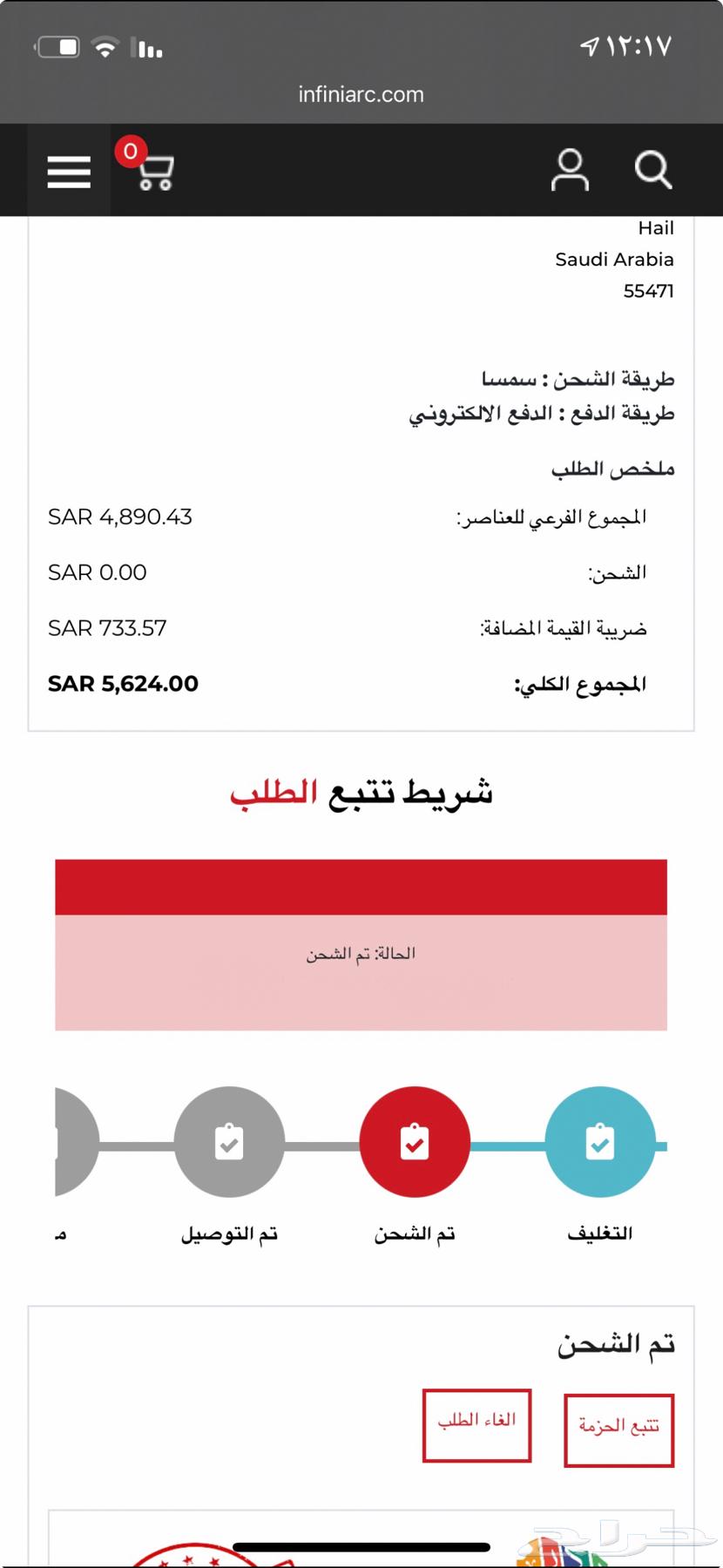Image resolution: width=723 pixels, height=1568 pixels.
Task: Select the تم التوصيل (delivered) stage icon
Action: (228, 1141)
